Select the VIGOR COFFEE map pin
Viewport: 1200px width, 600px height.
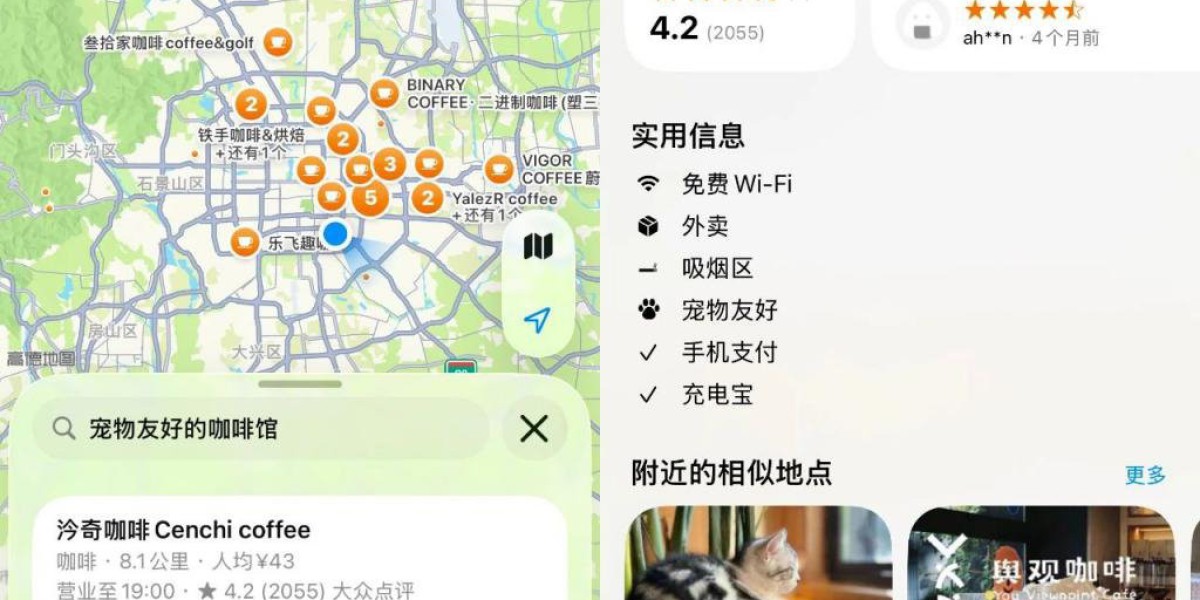tap(499, 169)
